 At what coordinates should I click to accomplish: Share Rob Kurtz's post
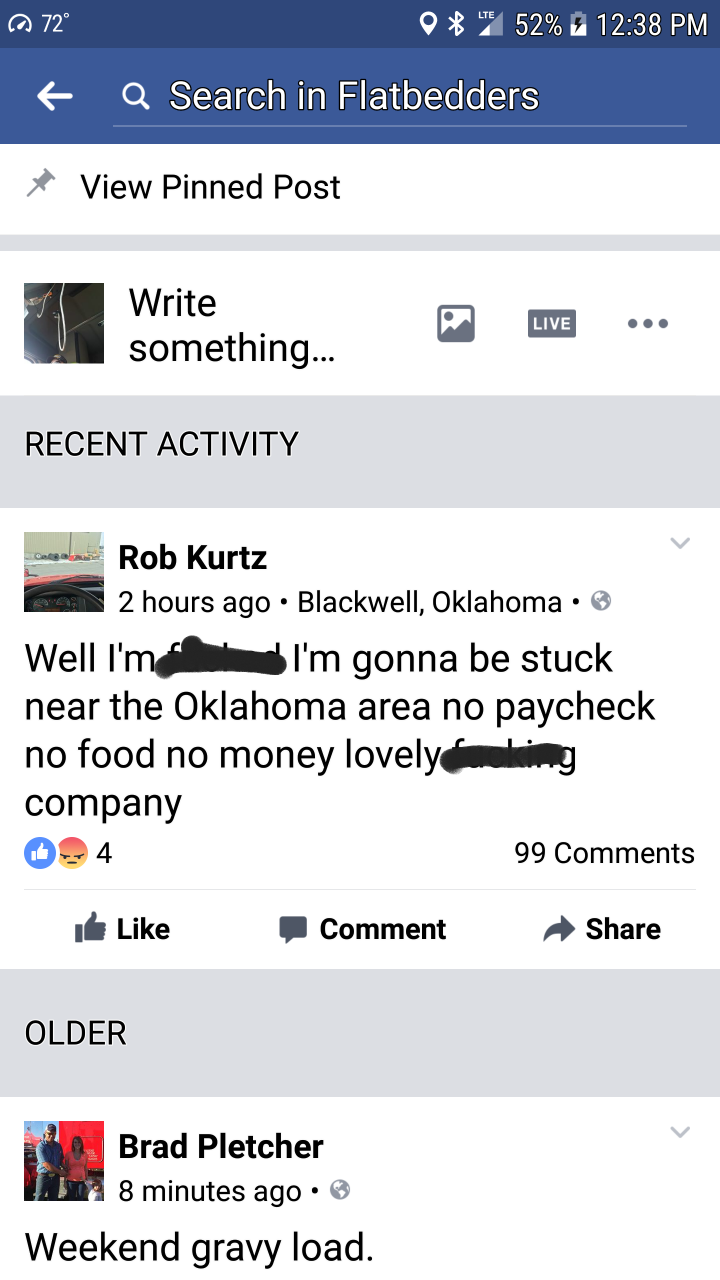[x=601, y=929]
